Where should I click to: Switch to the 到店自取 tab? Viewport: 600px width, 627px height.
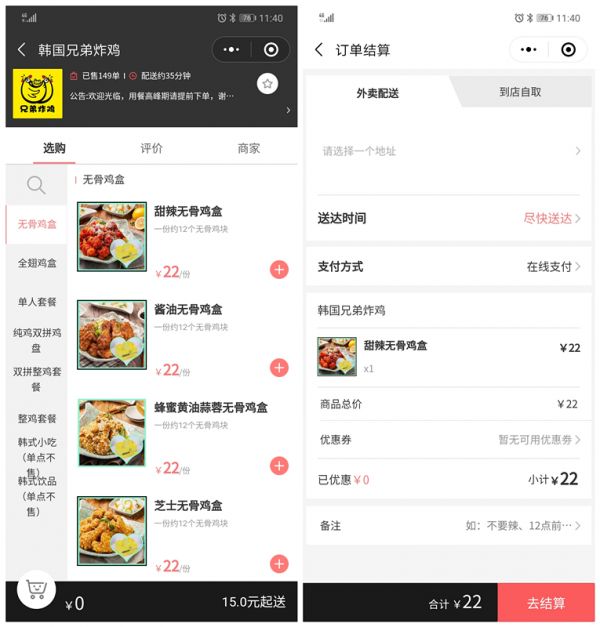point(520,92)
